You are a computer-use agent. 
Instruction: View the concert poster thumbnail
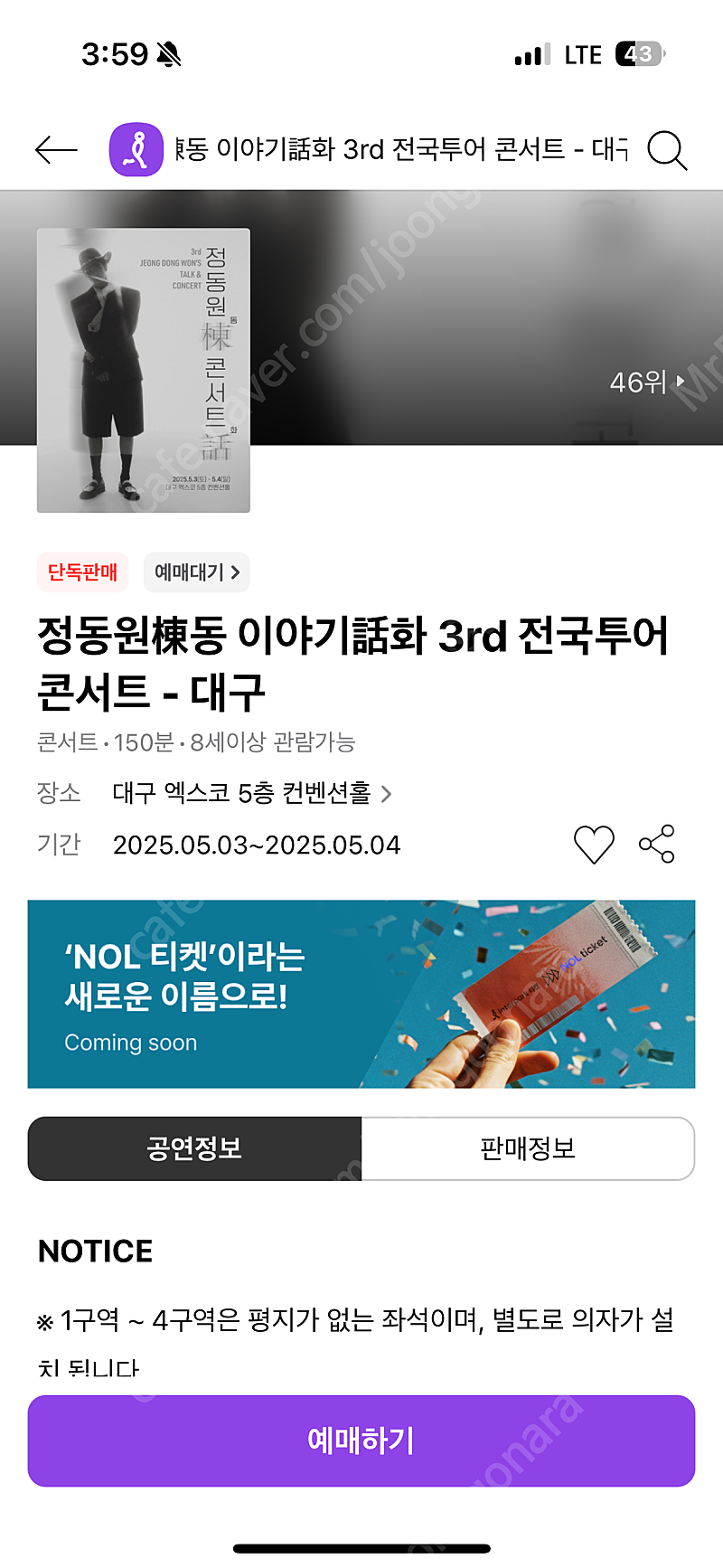click(144, 370)
